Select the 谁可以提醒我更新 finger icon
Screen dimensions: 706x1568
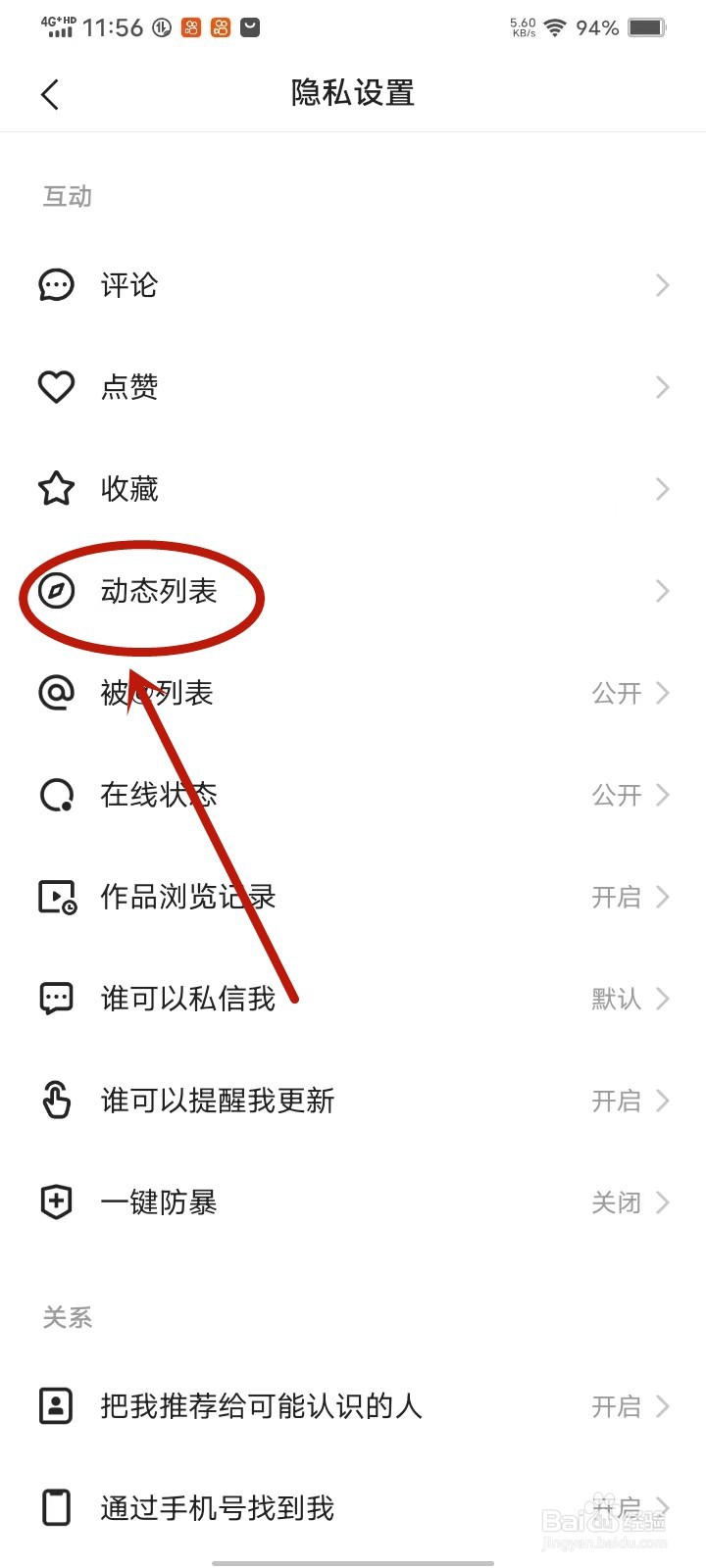57,1101
